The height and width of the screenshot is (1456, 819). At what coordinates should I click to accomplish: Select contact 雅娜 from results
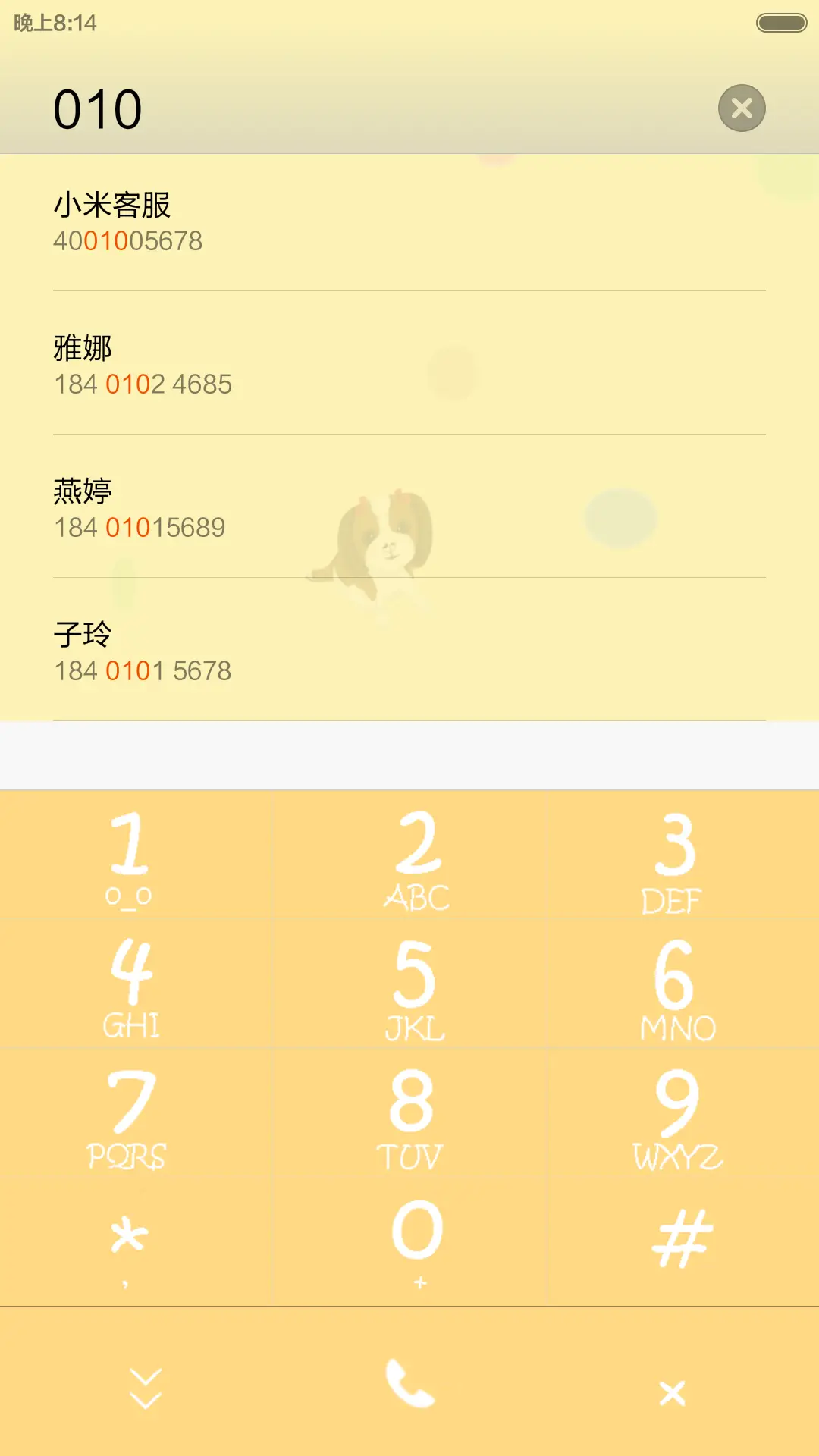tap(227, 362)
